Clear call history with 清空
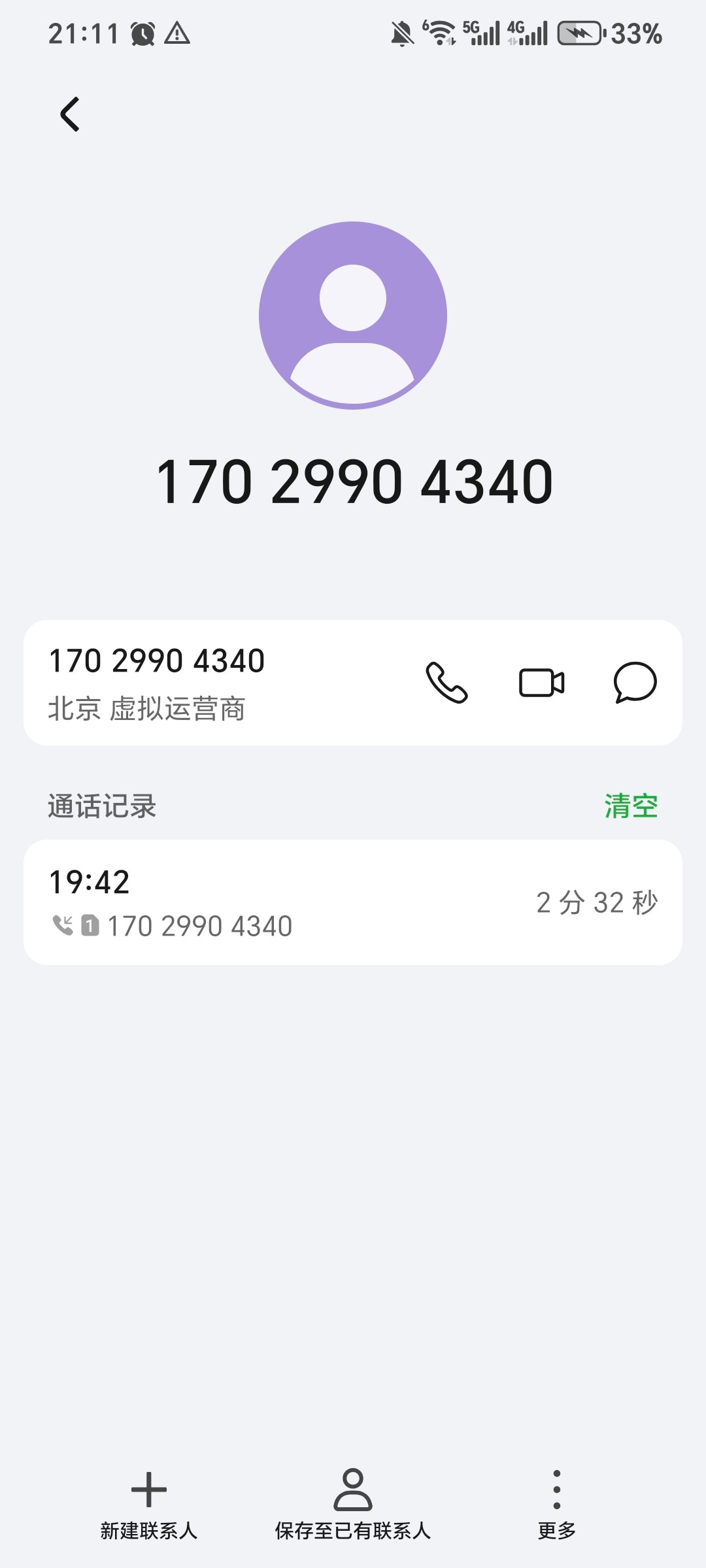 pyautogui.click(x=631, y=806)
